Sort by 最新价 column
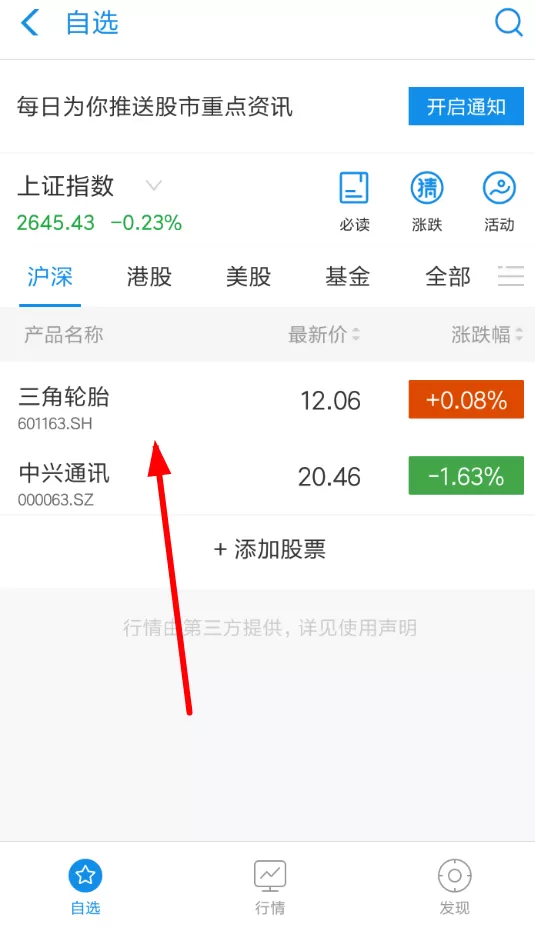Image resolution: width=535 pixels, height=928 pixels. [x=323, y=334]
